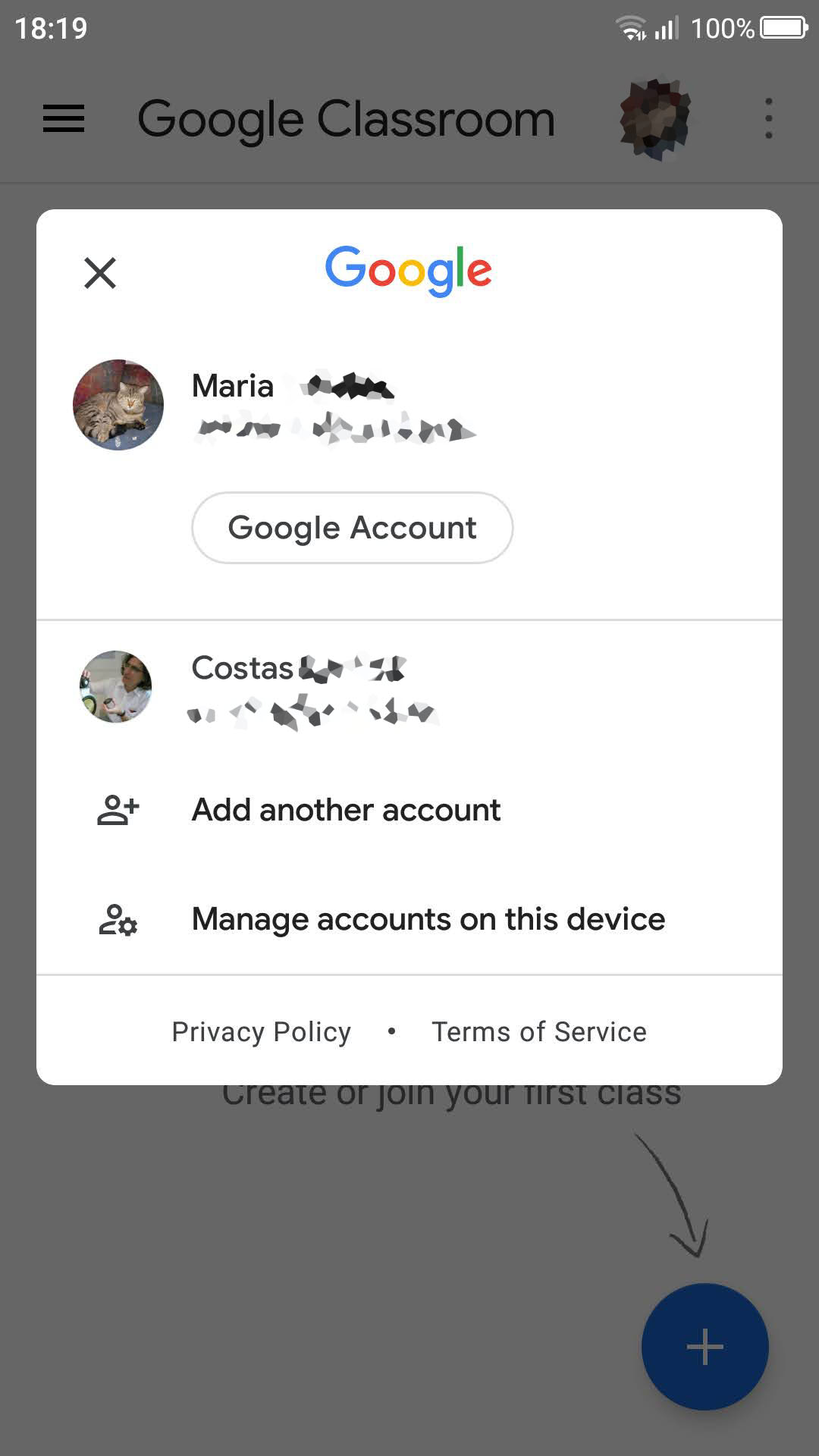Viewport: 819px width, 1456px height.
Task: Open Manage accounts on this device
Action: coord(428,919)
